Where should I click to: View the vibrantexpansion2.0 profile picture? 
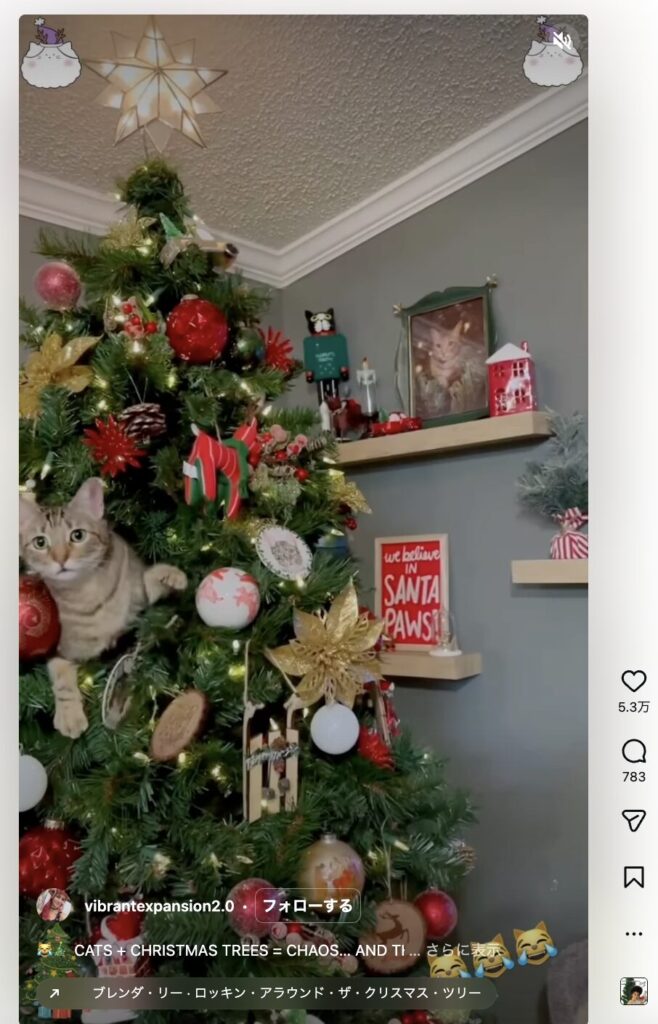coord(54,906)
